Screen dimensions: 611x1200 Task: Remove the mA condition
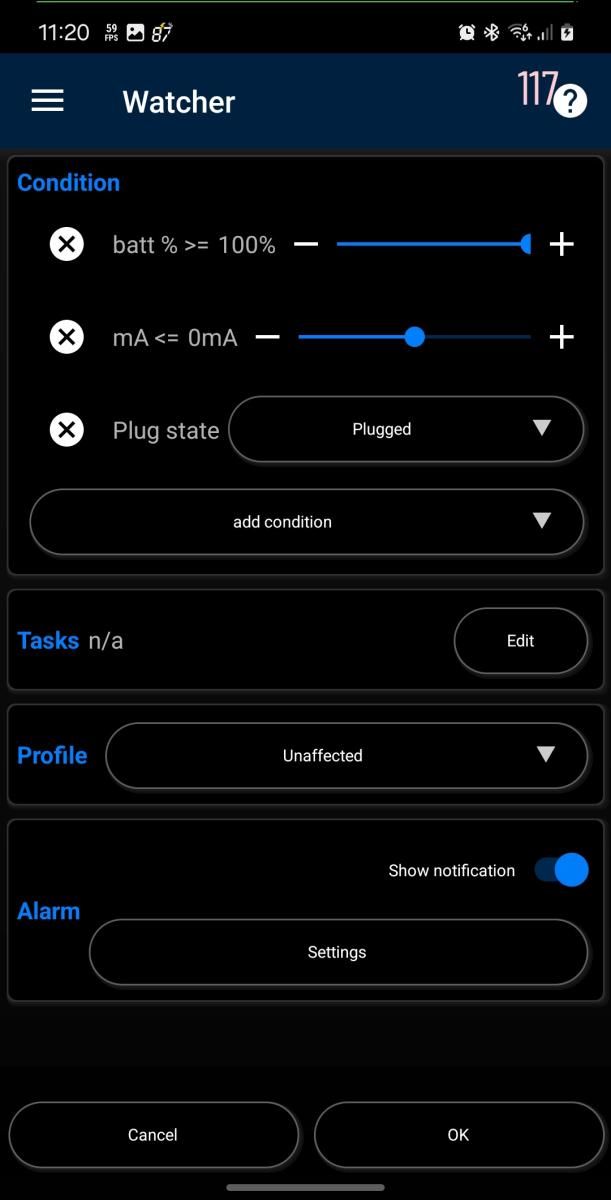click(x=67, y=337)
